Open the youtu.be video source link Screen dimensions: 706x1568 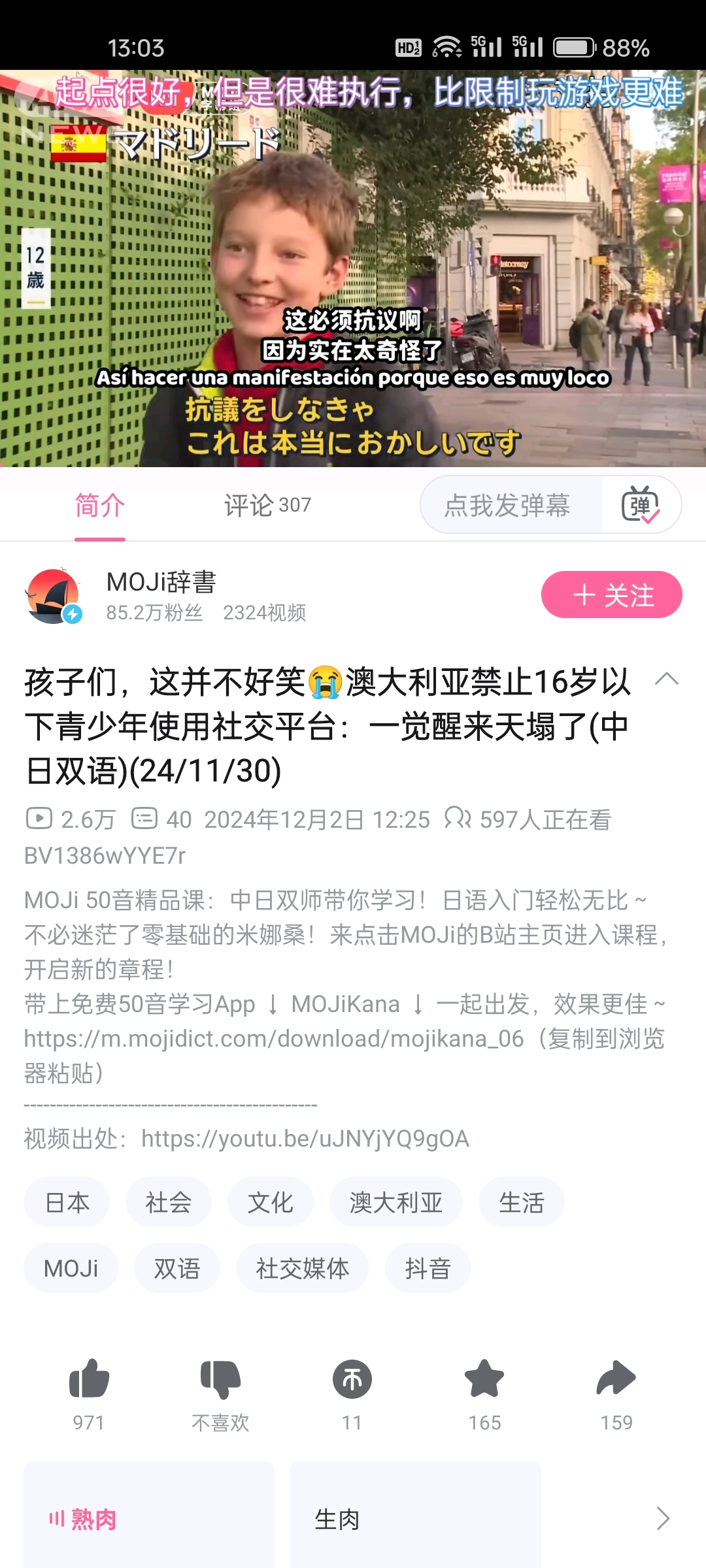pos(305,1139)
